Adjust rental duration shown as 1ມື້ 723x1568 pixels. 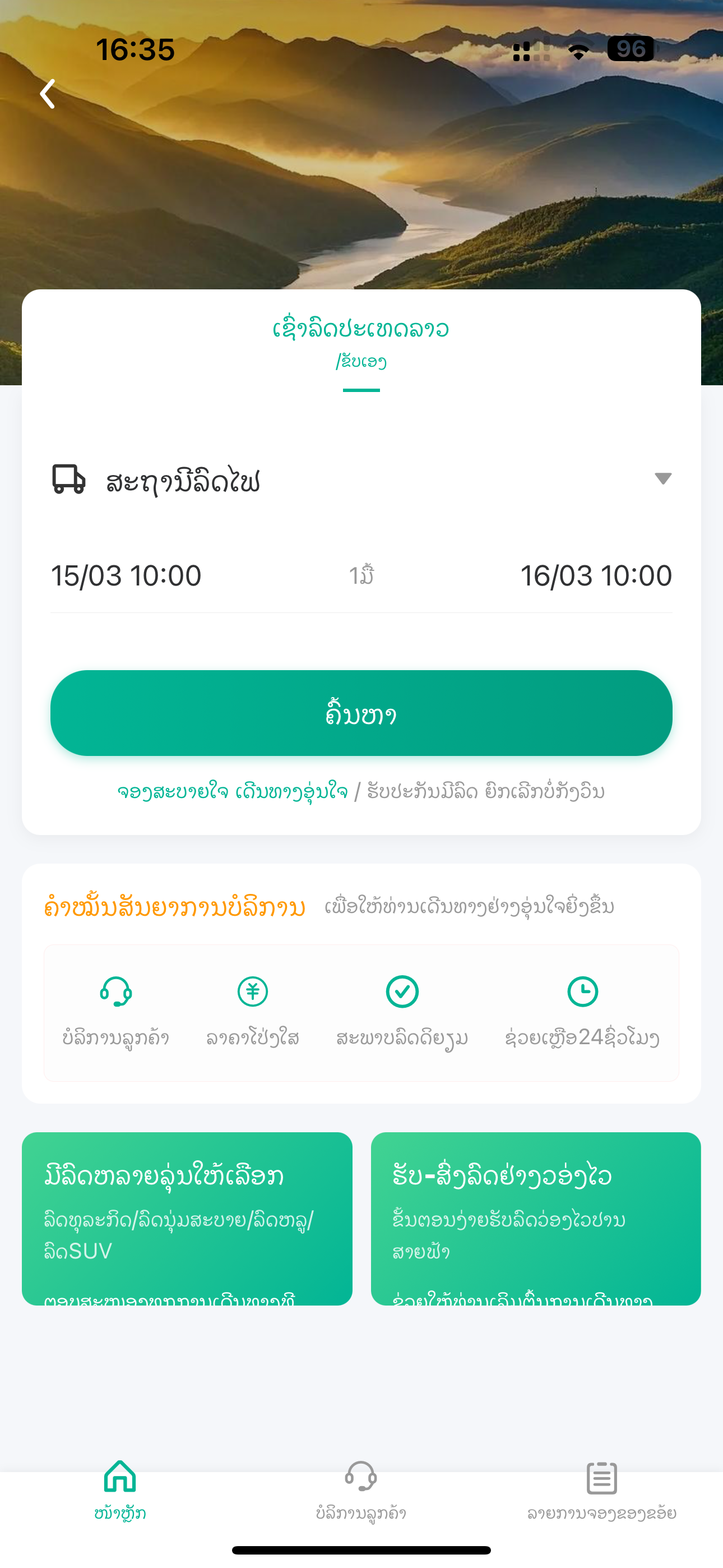click(361, 575)
